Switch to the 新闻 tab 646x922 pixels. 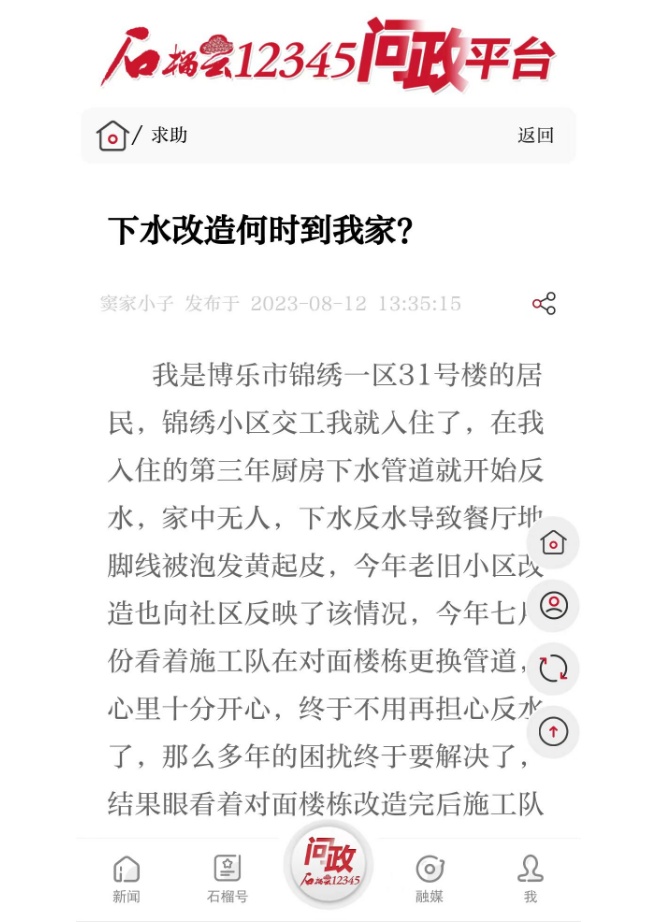126,878
